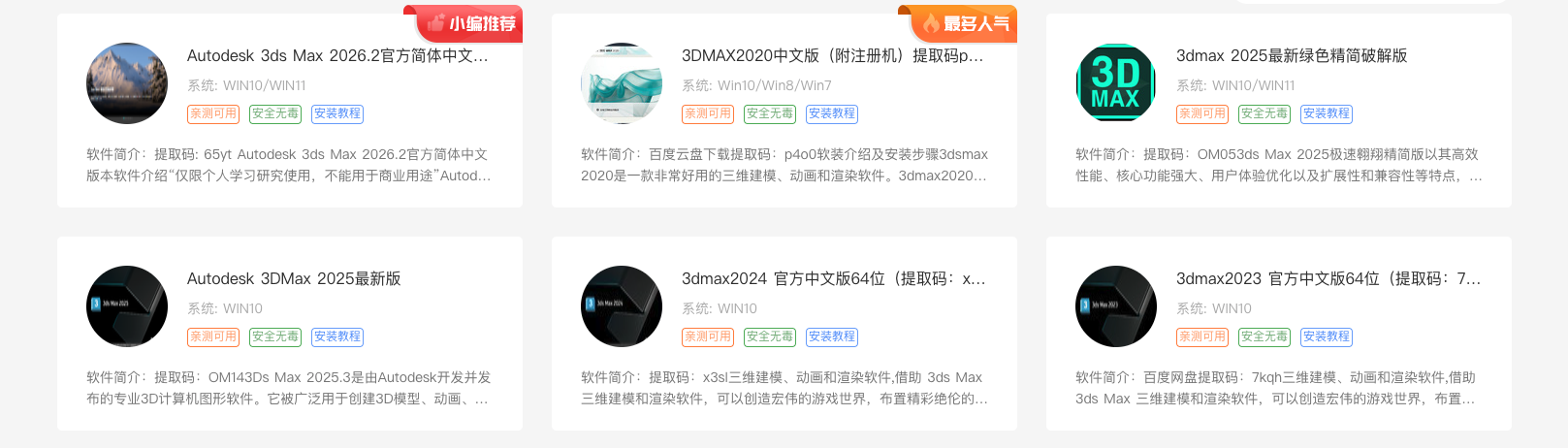Open Autodesk 3DMax 2025 latest version card
The height and width of the screenshot is (448, 1568).
click(x=294, y=279)
